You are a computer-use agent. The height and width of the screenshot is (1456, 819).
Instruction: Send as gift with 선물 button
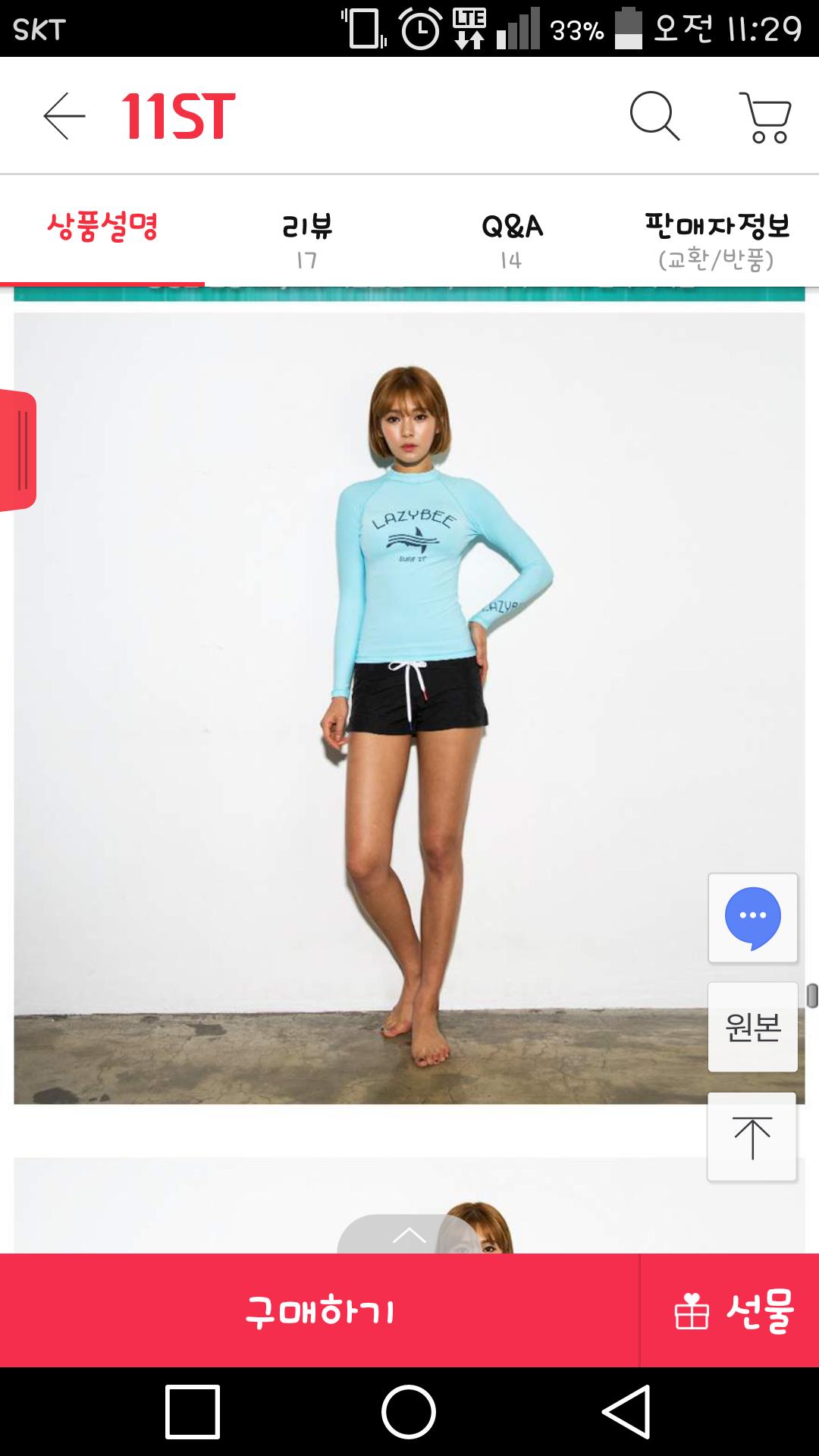click(731, 1310)
